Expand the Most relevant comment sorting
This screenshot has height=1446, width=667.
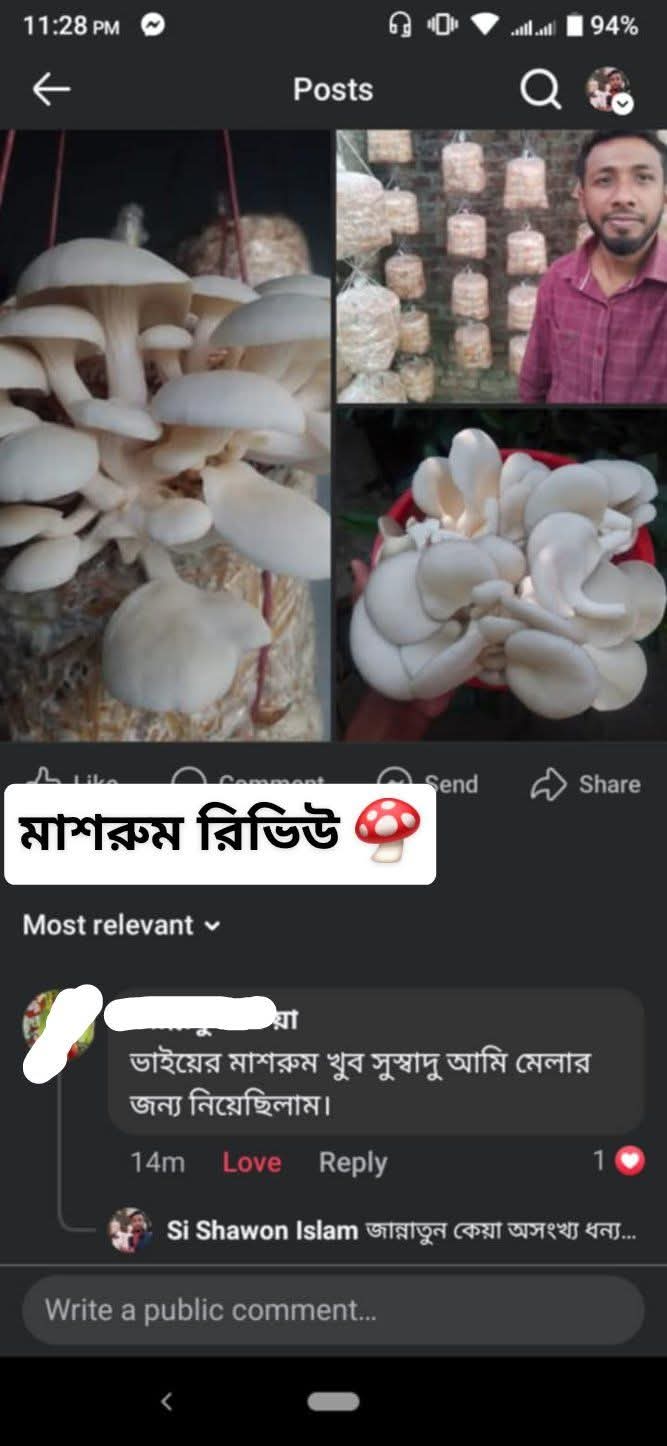click(121, 925)
